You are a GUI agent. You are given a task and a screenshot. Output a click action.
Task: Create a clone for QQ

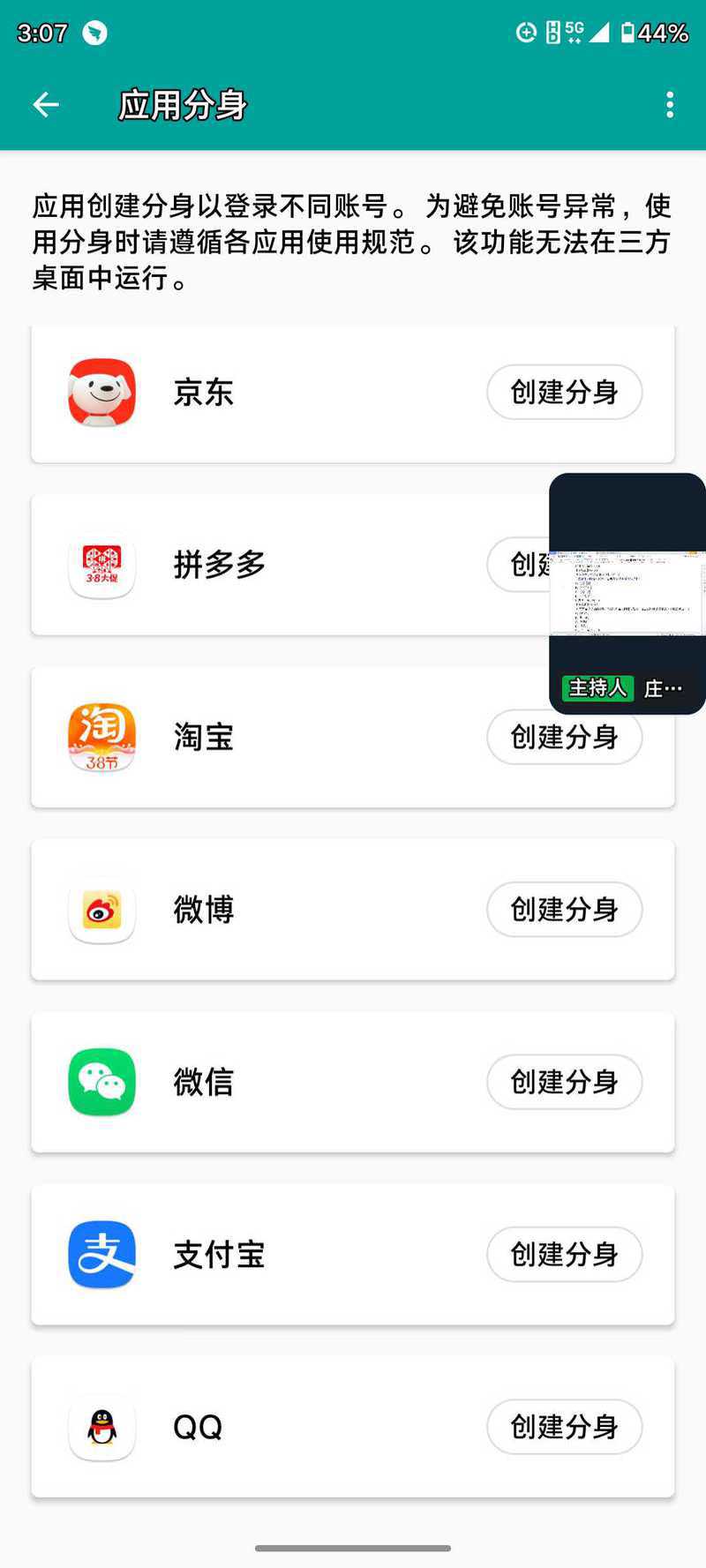coord(564,1427)
